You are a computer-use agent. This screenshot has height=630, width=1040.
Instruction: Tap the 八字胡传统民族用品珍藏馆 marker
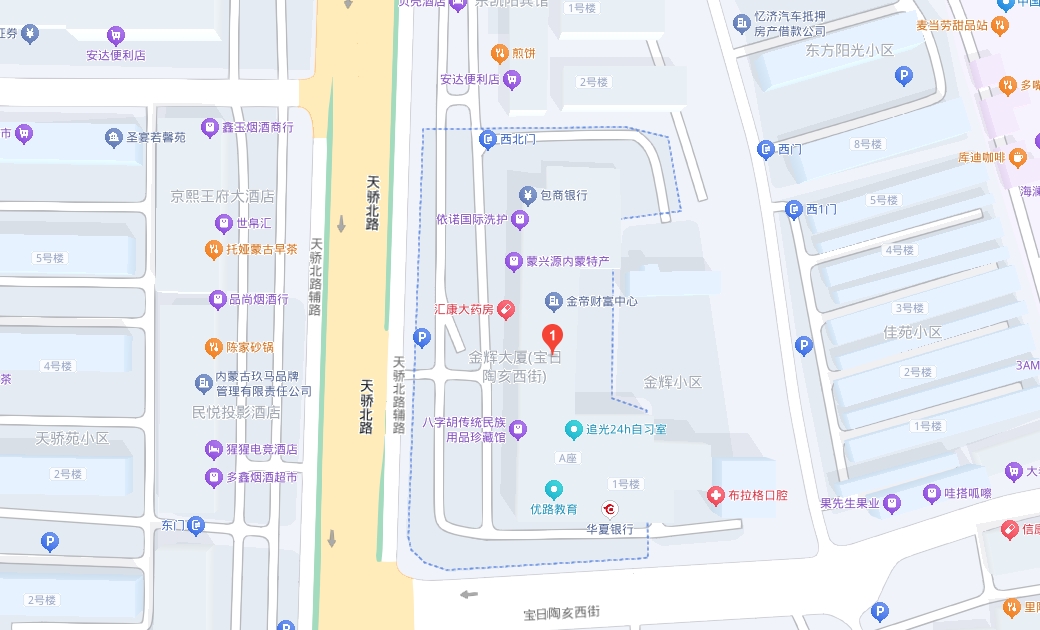pyautogui.click(x=518, y=430)
